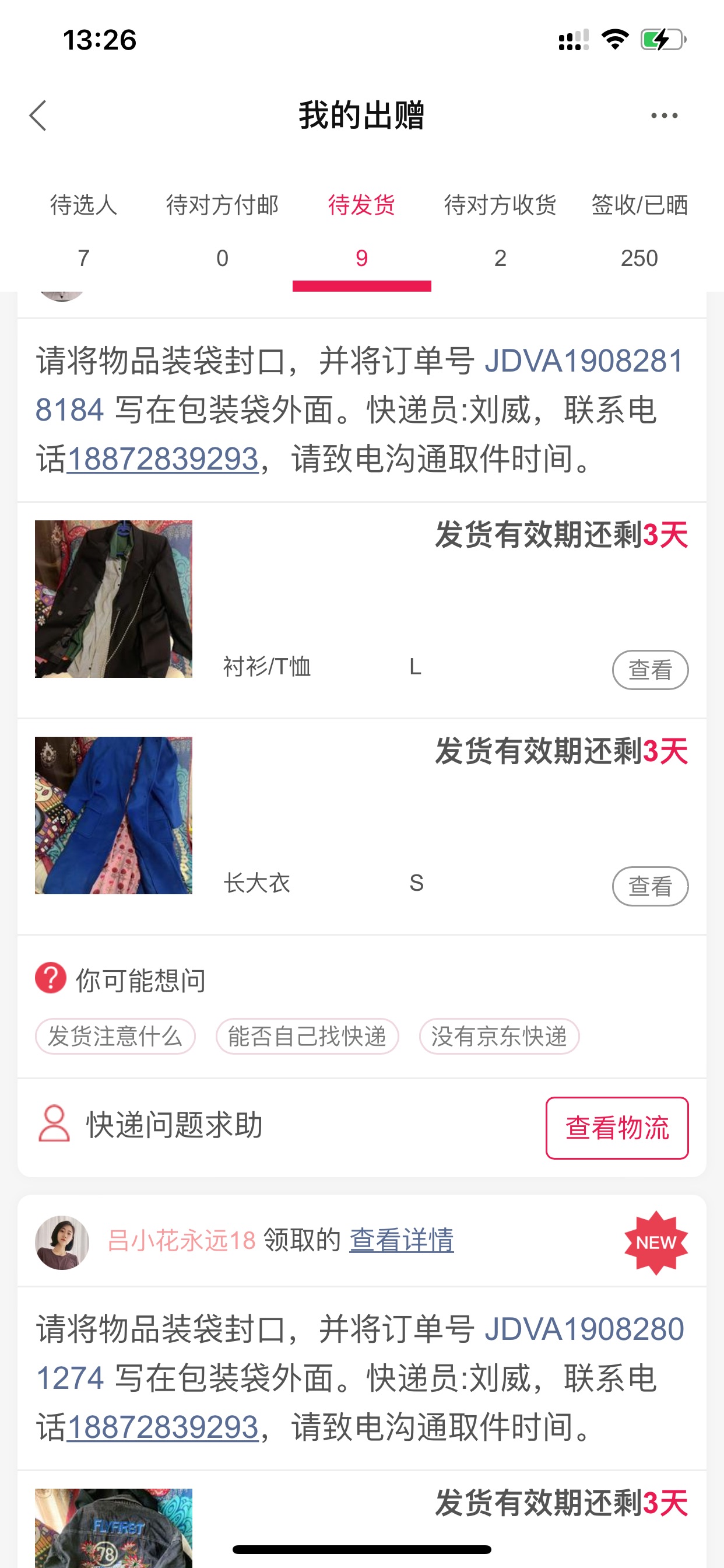Screen dimensions: 724x1568
Task: Open the black jacket item photo
Action: click(x=114, y=599)
